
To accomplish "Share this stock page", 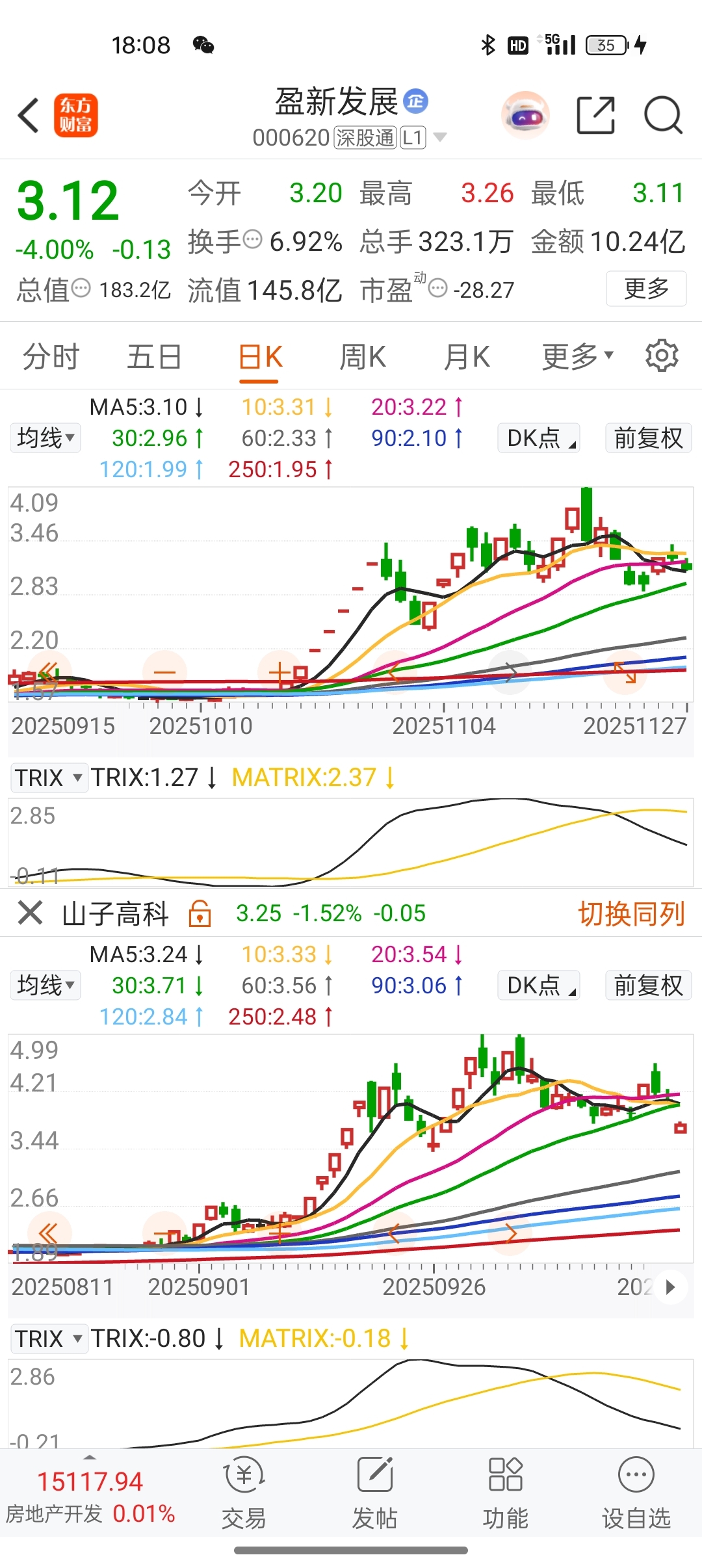I will point(595,116).
